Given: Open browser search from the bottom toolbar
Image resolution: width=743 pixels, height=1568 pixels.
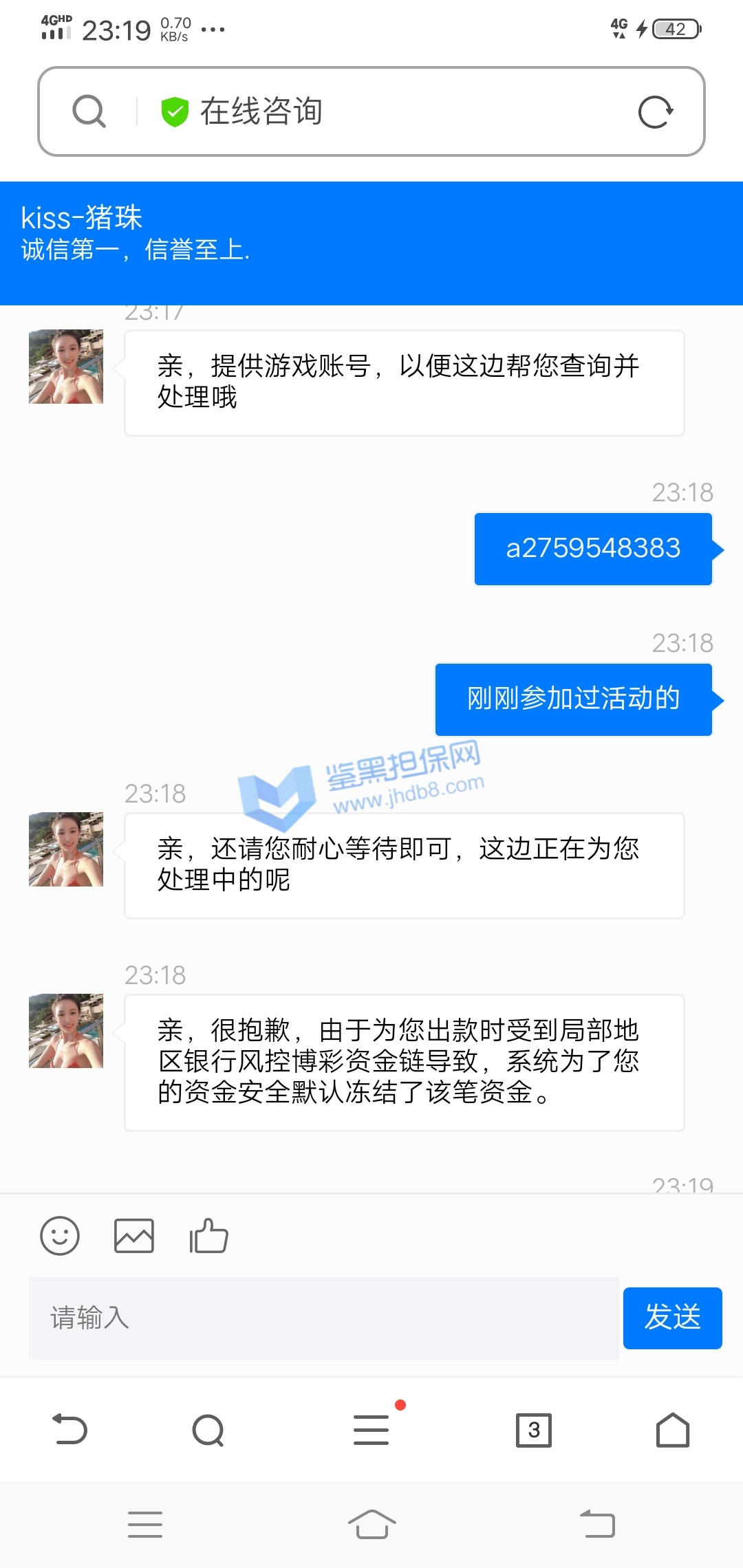Looking at the screenshot, I should [208, 1430].
